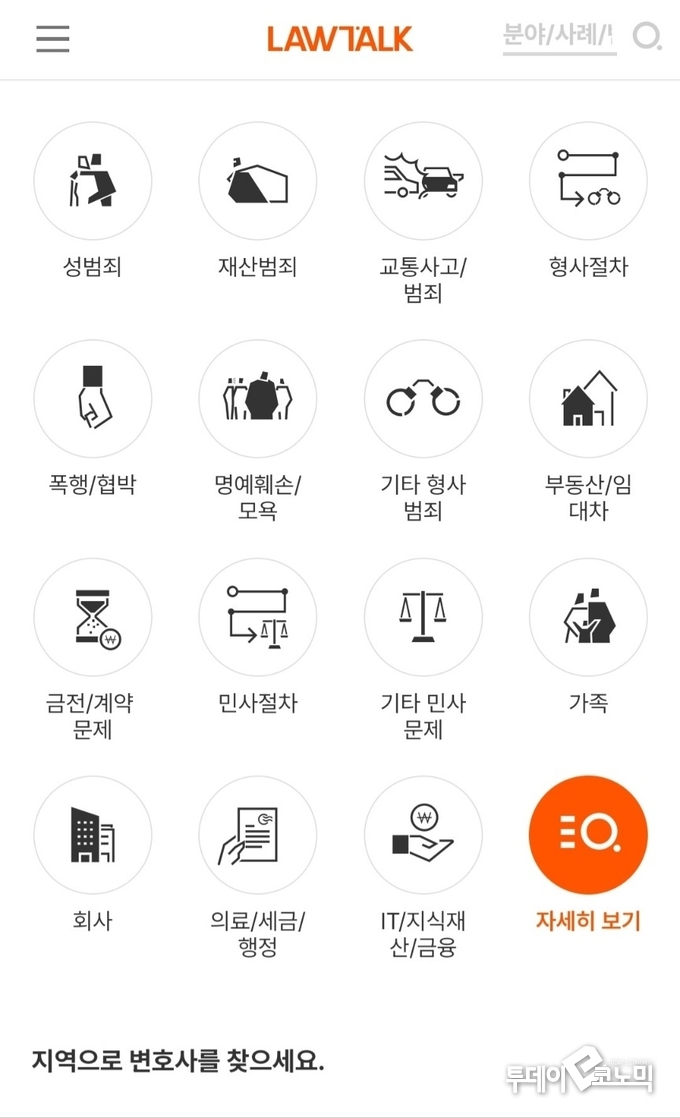Open 기타 형사범죄 category
Image resolution: width=680 pixels, height=1118 pixels.
[x=423, y=399]
